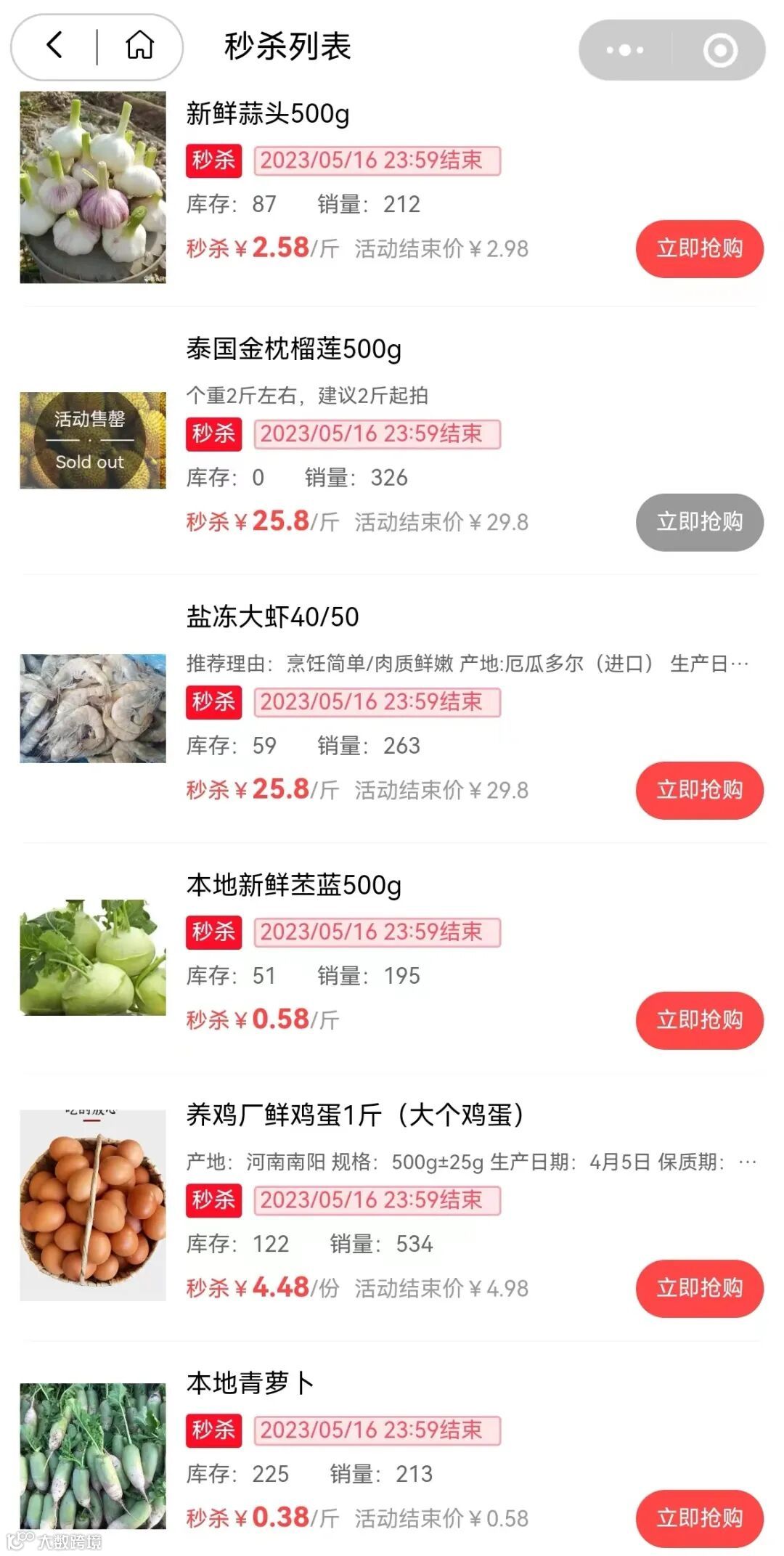Open the 盐冻大虾 product photo
Screen dimensions: 784x1556
click(x=93, y=708)
